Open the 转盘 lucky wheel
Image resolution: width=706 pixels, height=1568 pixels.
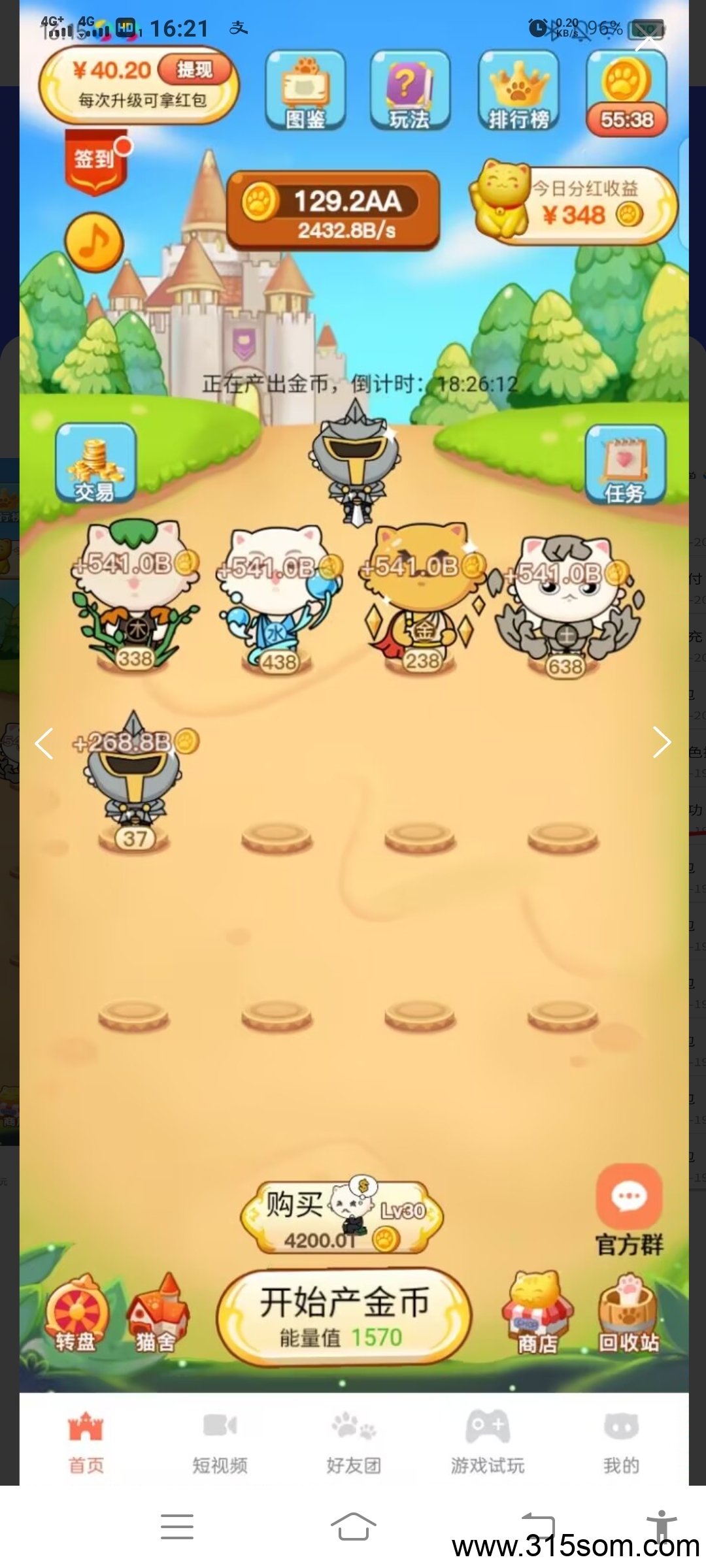tap(76, 1314)
